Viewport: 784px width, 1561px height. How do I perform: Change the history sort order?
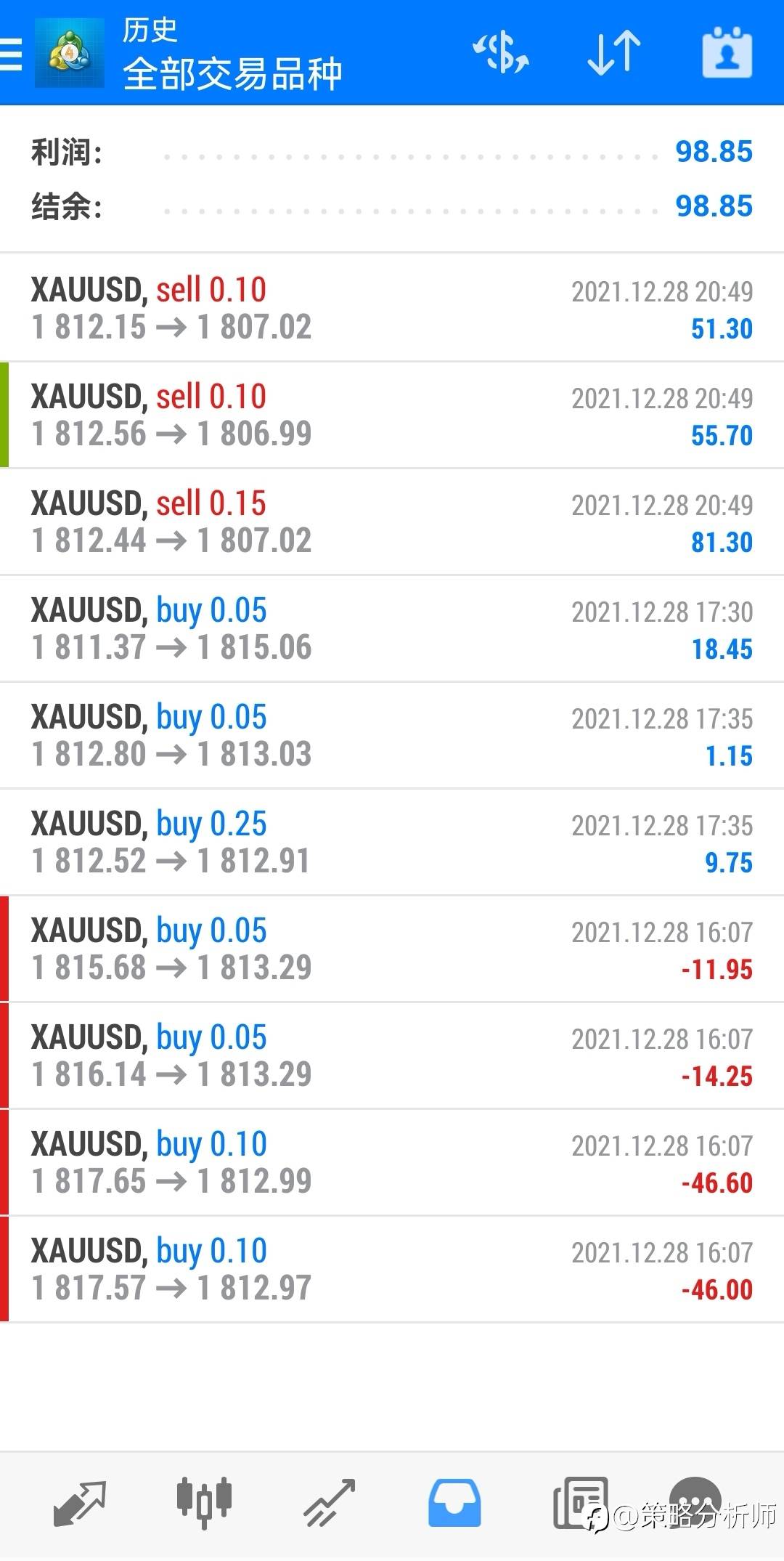point(614,53)
